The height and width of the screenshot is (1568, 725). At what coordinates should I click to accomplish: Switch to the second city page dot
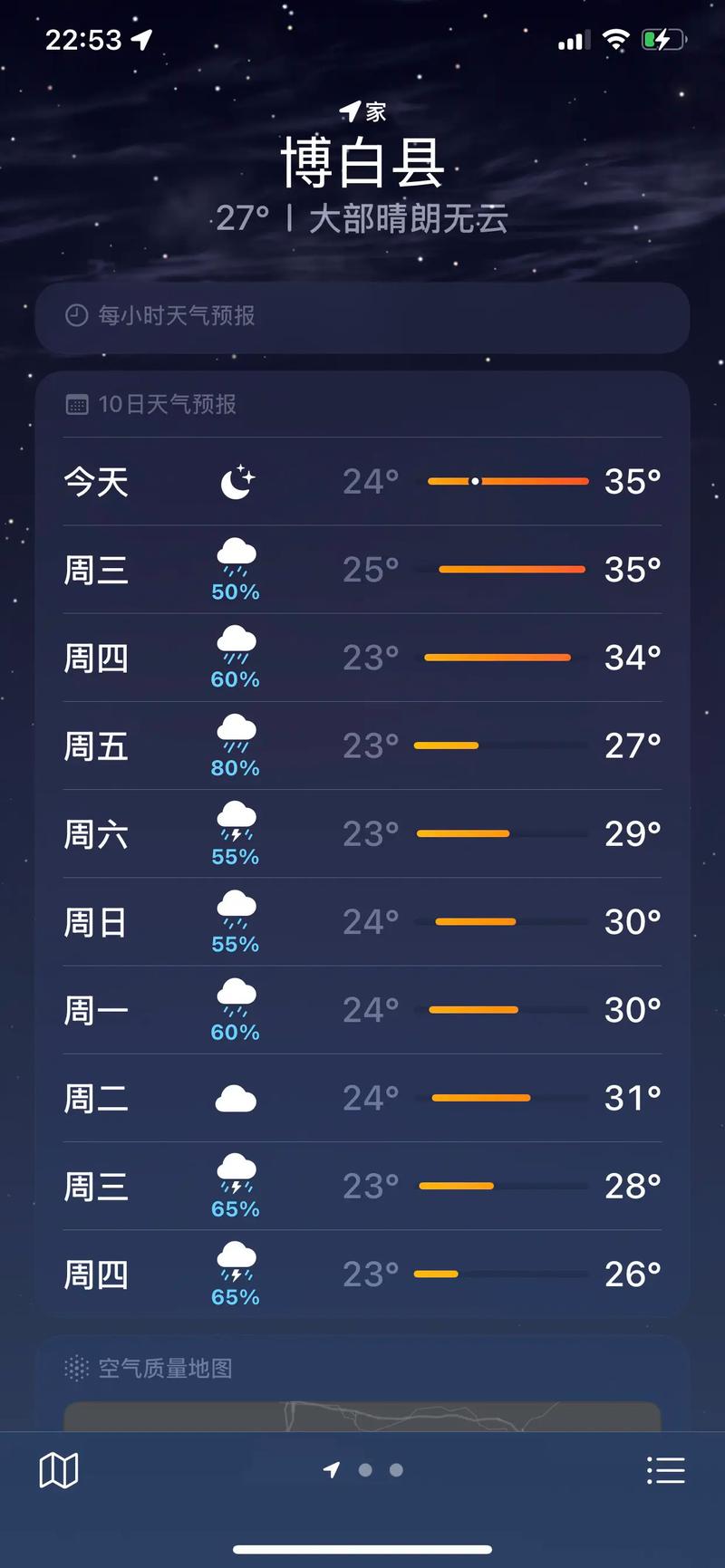[x=365, y=1469]
